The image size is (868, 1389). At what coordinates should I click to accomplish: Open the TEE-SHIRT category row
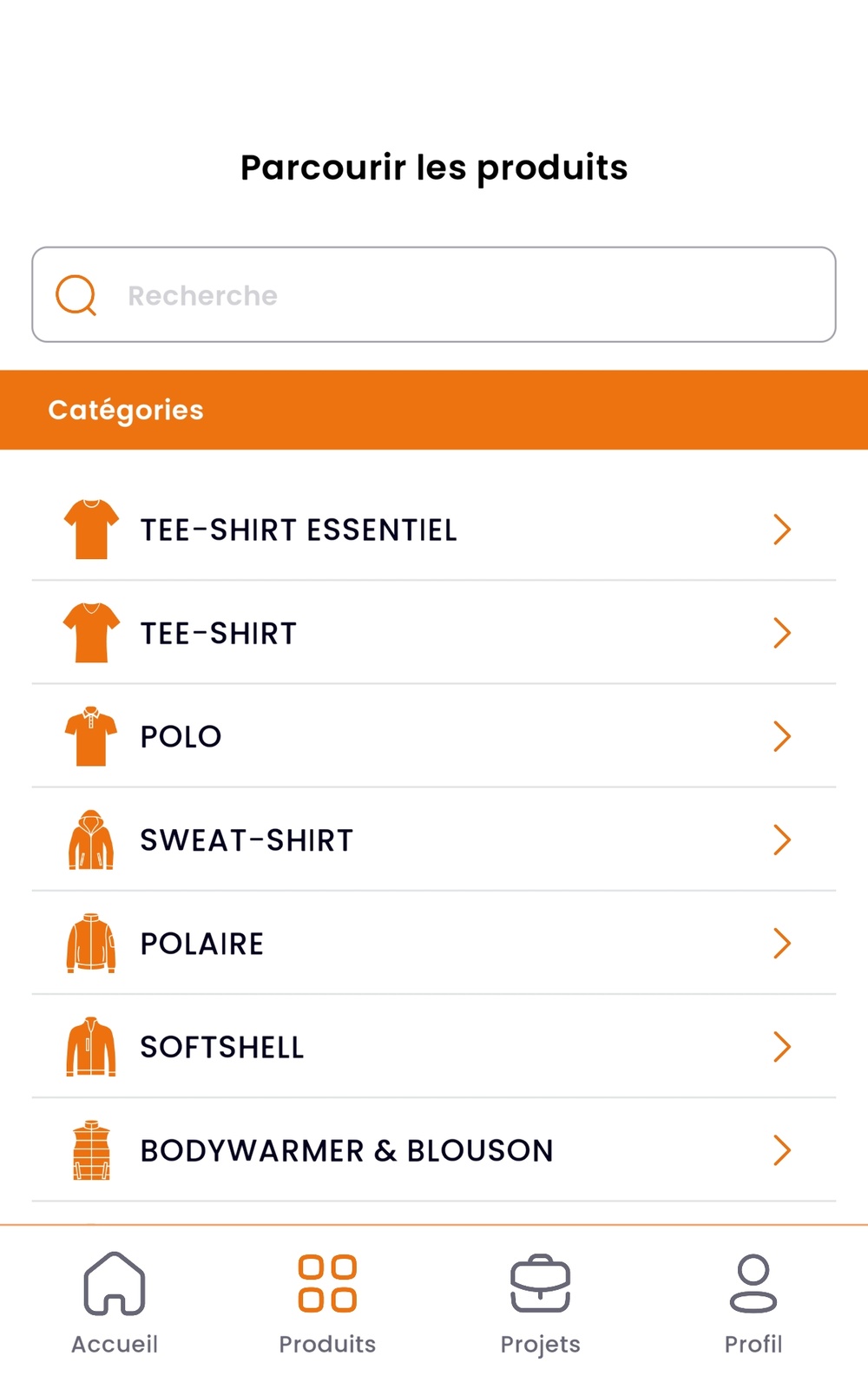point(434,633)
